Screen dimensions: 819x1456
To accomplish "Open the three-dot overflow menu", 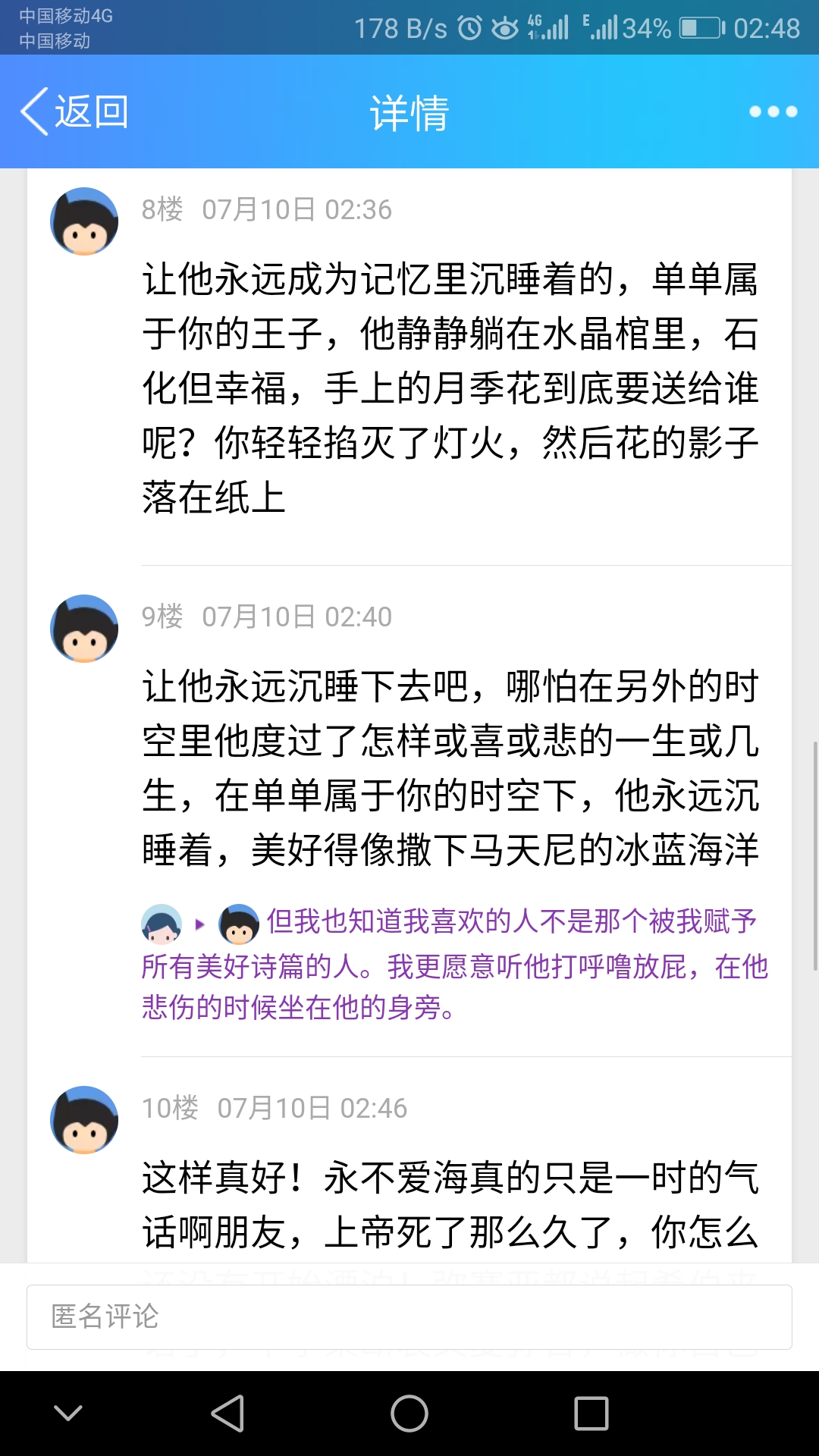I will pos(773,111).
